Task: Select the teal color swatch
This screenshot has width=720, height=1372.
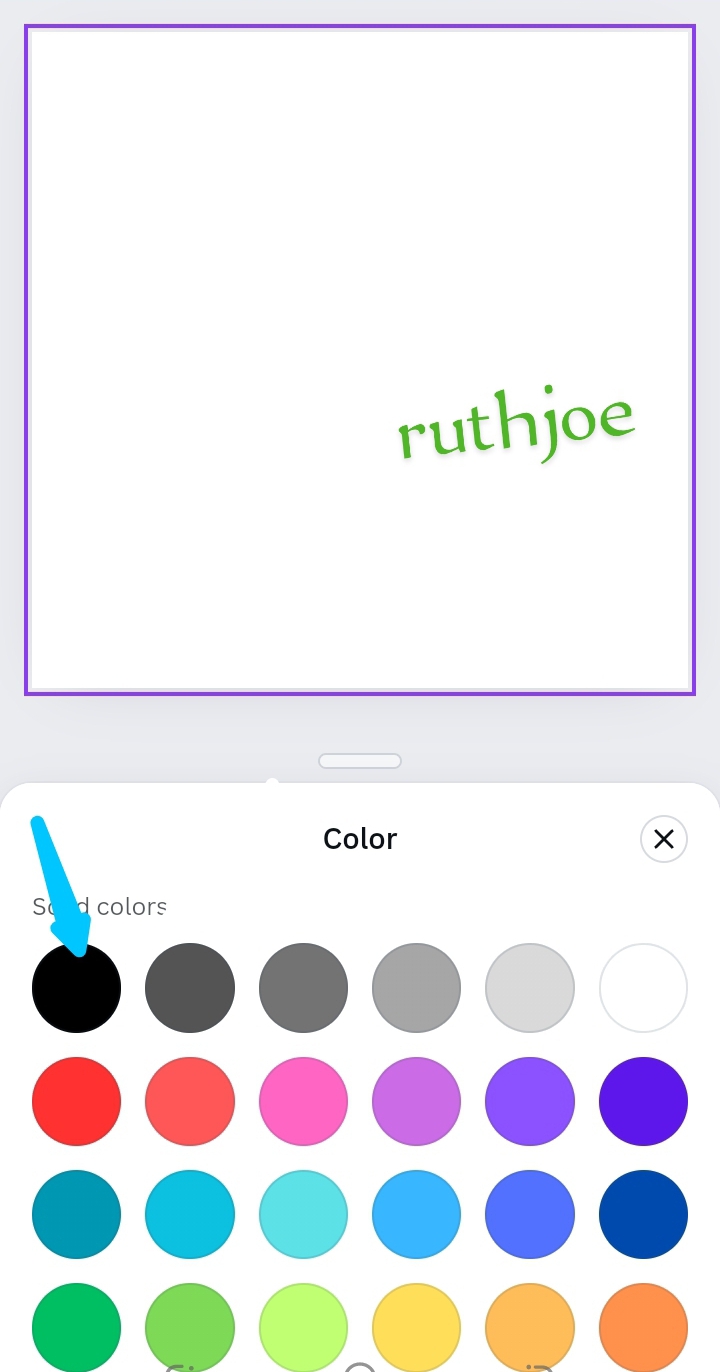Action: click(77, 1215)
